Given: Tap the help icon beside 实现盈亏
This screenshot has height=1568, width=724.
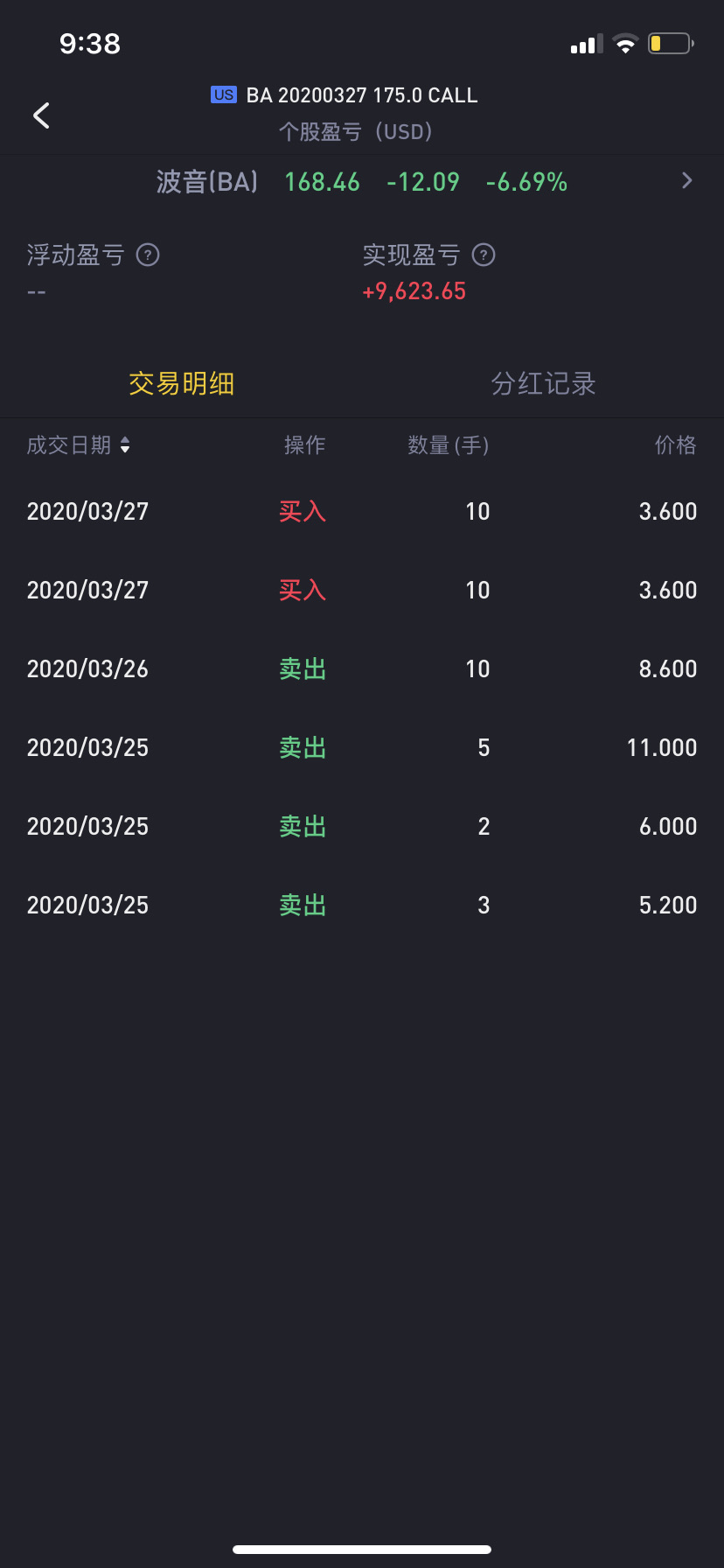Looking at the screenshot, I should point(484,255).
